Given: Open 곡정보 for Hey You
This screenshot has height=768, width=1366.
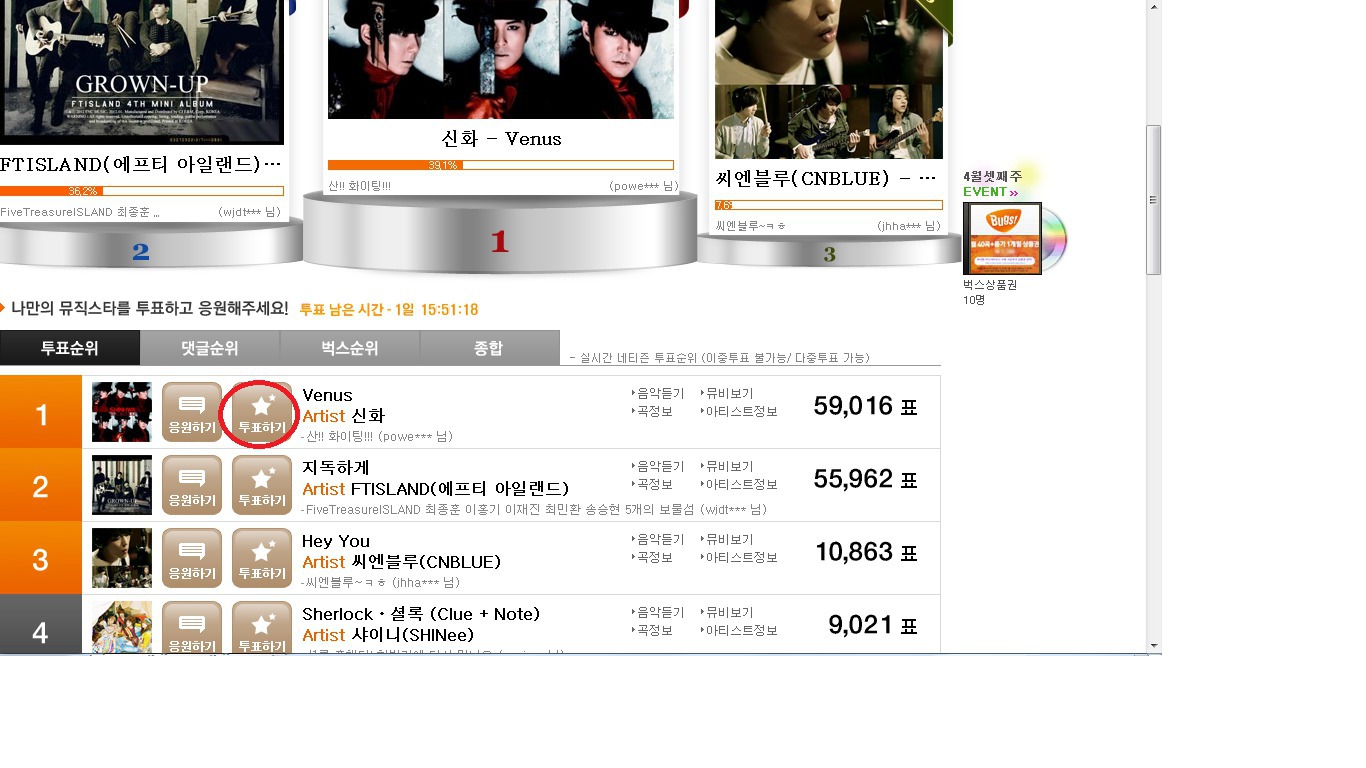Looking at the screenshot, I should [656, 558].
